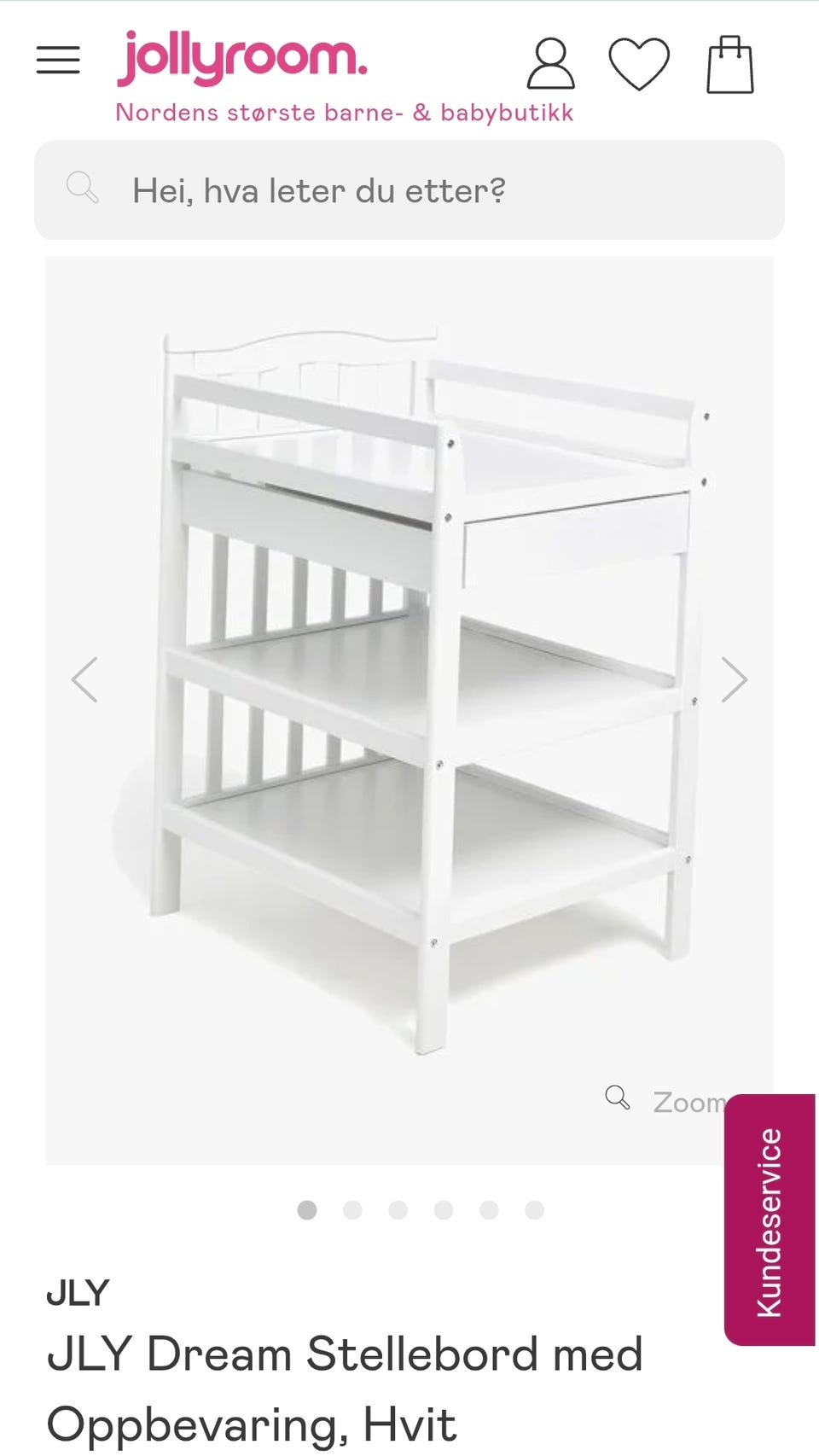This screenshot has height=1456, width=819.
Task: Select the last image indicator dot
Action: click(x=535, y=1210)
